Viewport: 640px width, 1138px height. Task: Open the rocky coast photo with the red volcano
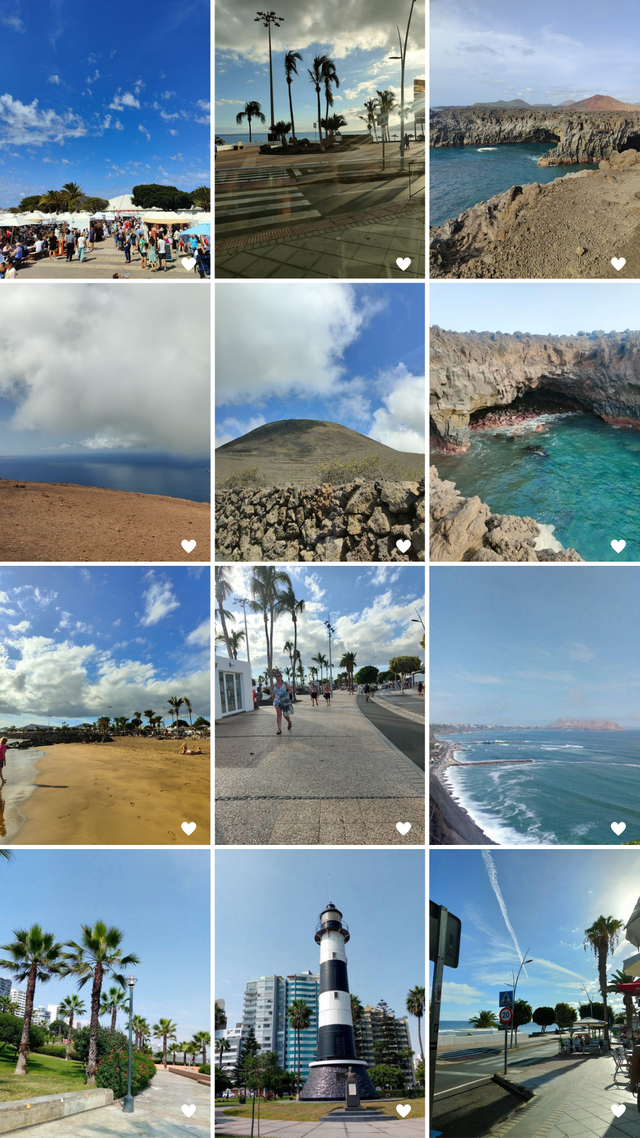(535, 139)
